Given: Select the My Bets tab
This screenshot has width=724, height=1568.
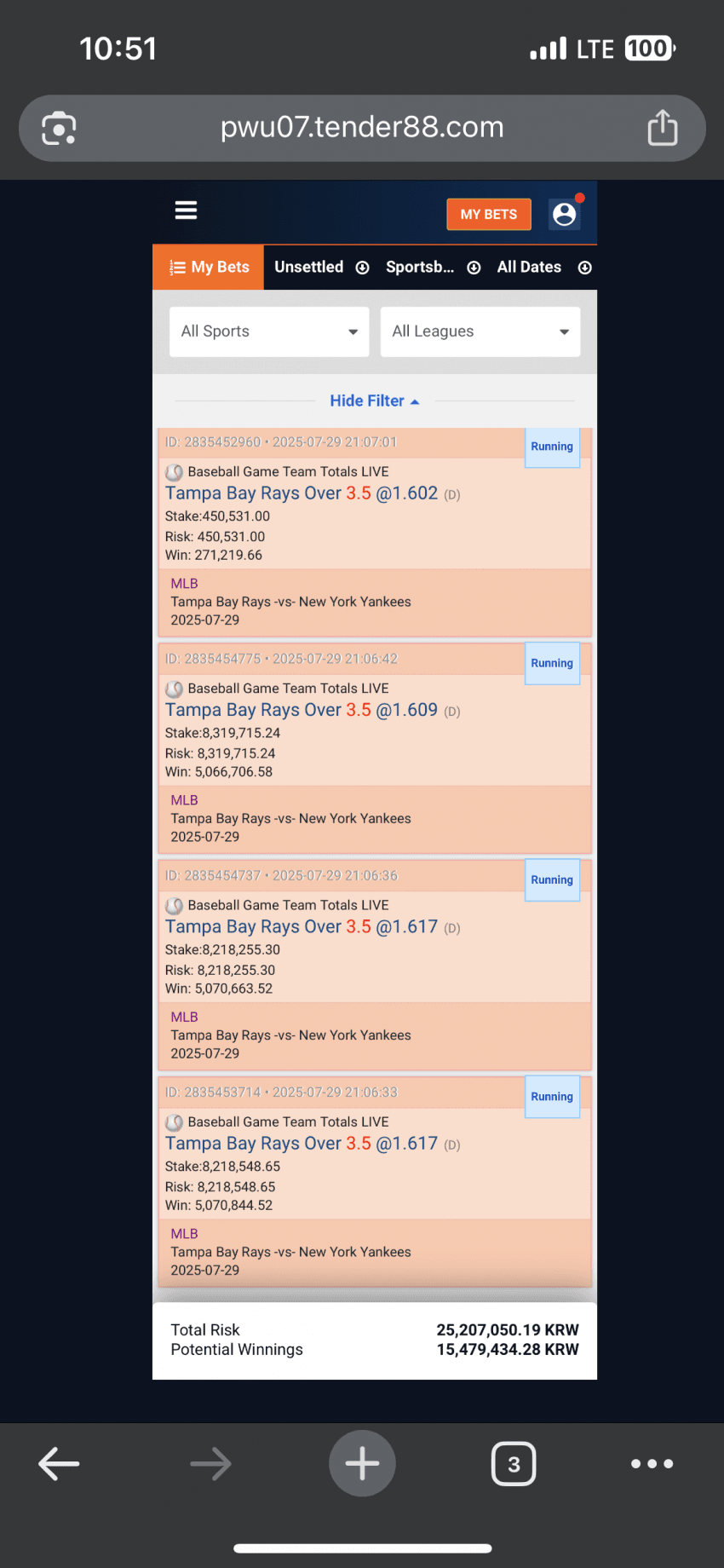Looking at the screenshot, I should coord(209,268).
